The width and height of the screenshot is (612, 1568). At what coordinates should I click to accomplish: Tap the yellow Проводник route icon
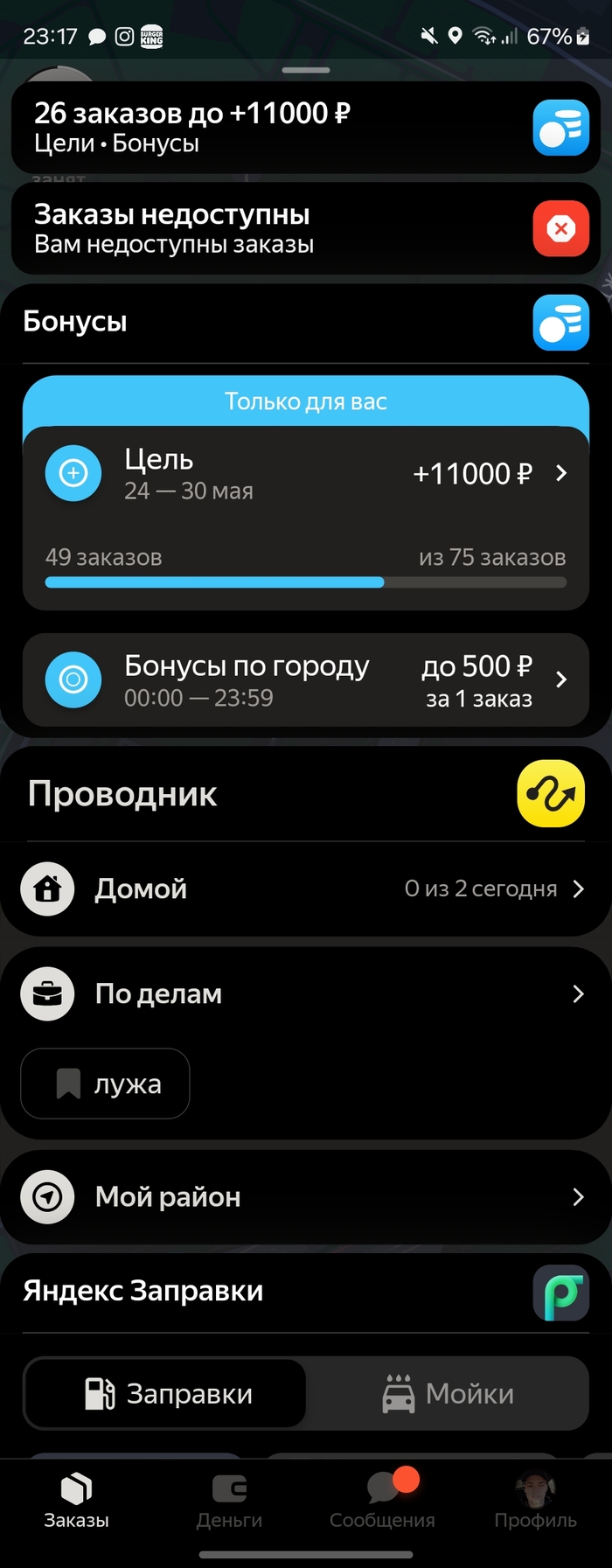coord(550,793)
